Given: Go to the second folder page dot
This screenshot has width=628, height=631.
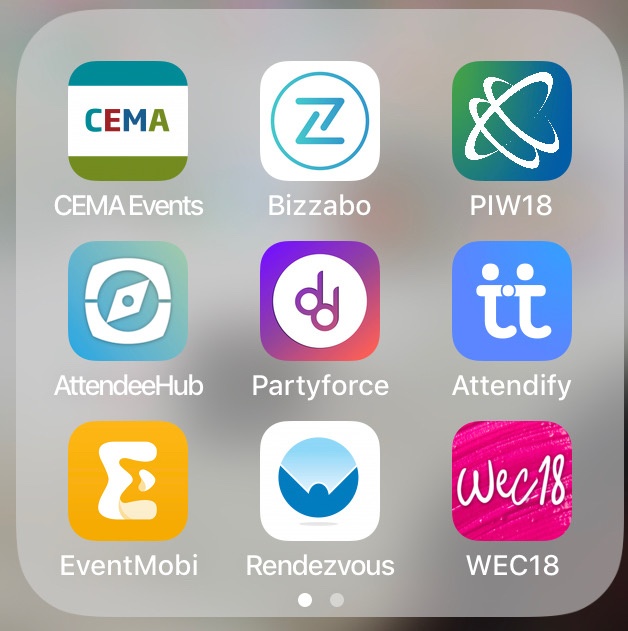Looking at the screenshot, I should coord(337,600).
